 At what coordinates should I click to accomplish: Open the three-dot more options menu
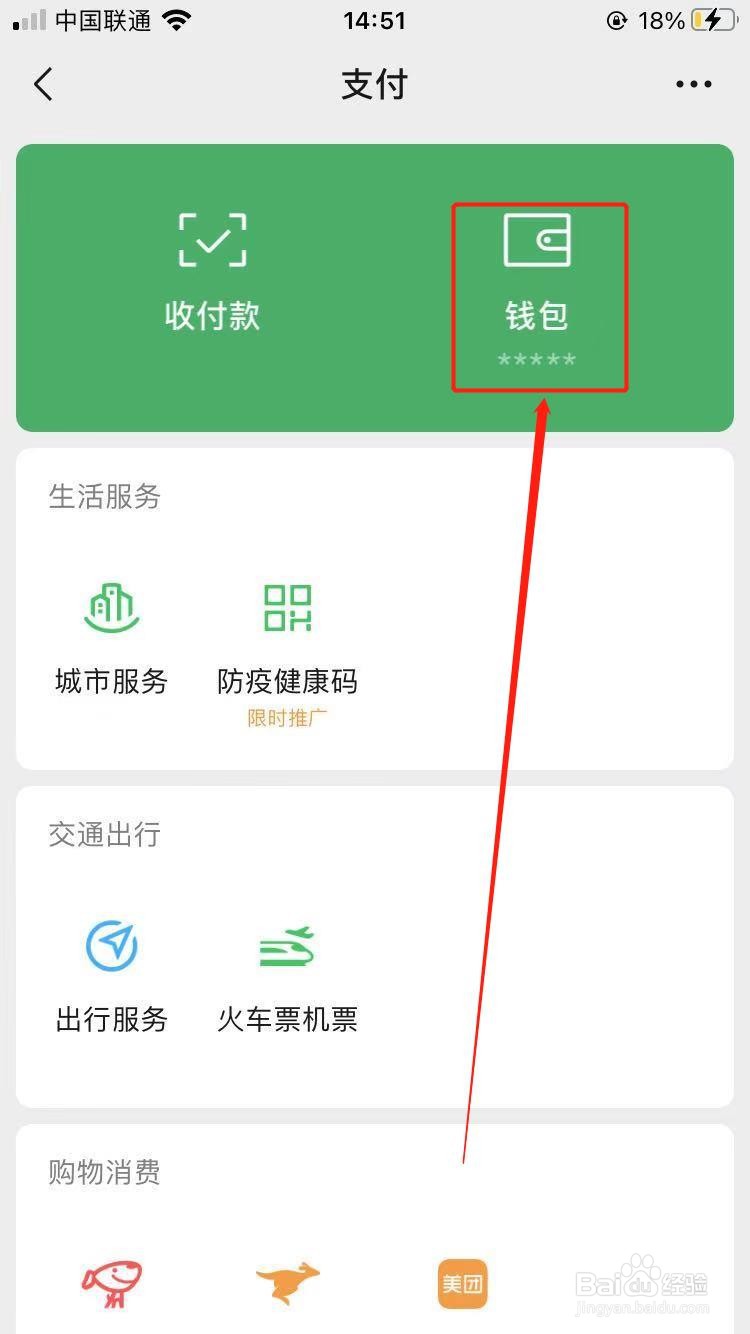point(692,84)
